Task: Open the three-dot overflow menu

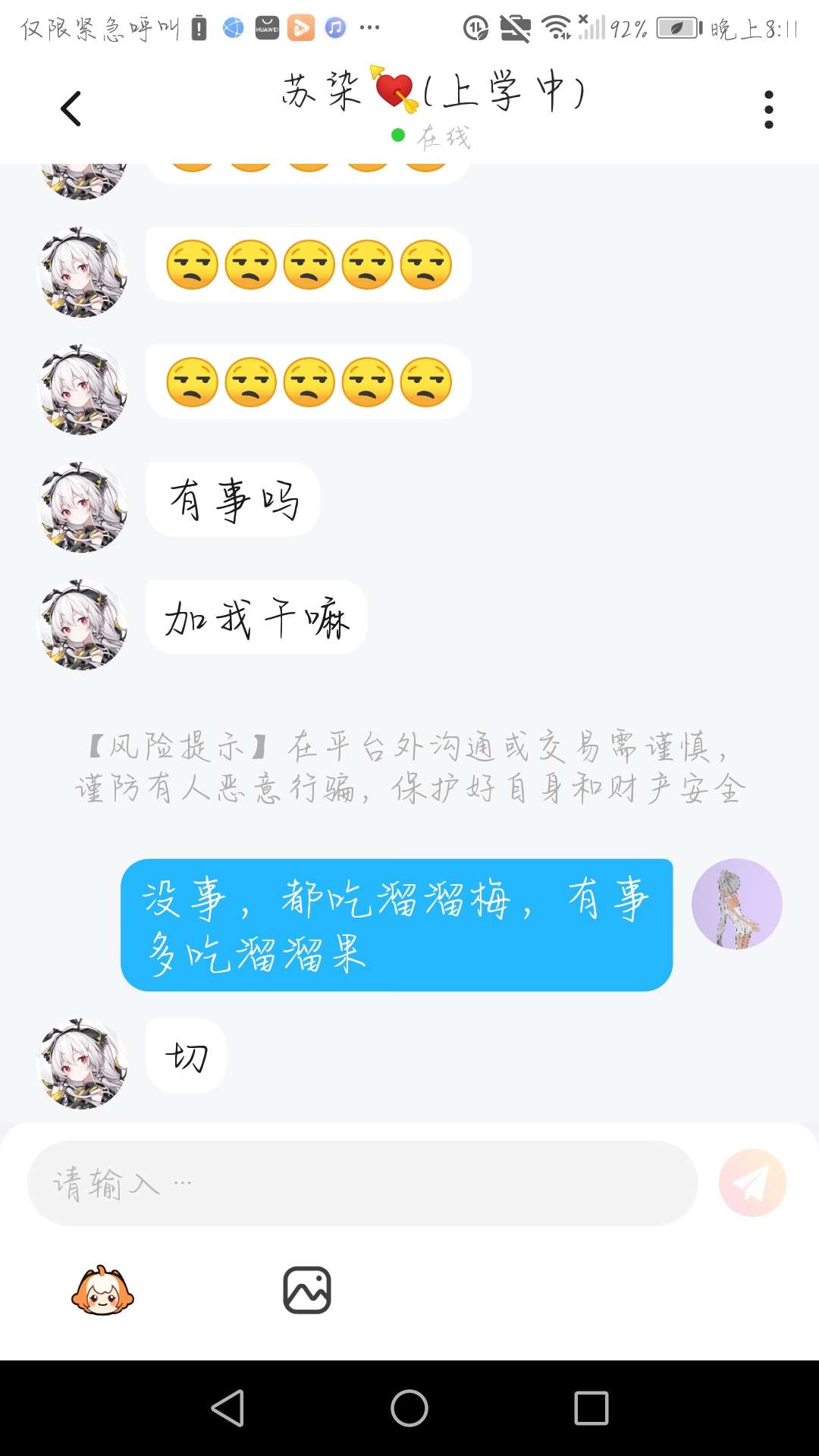Action: click(x=768, y=110)
